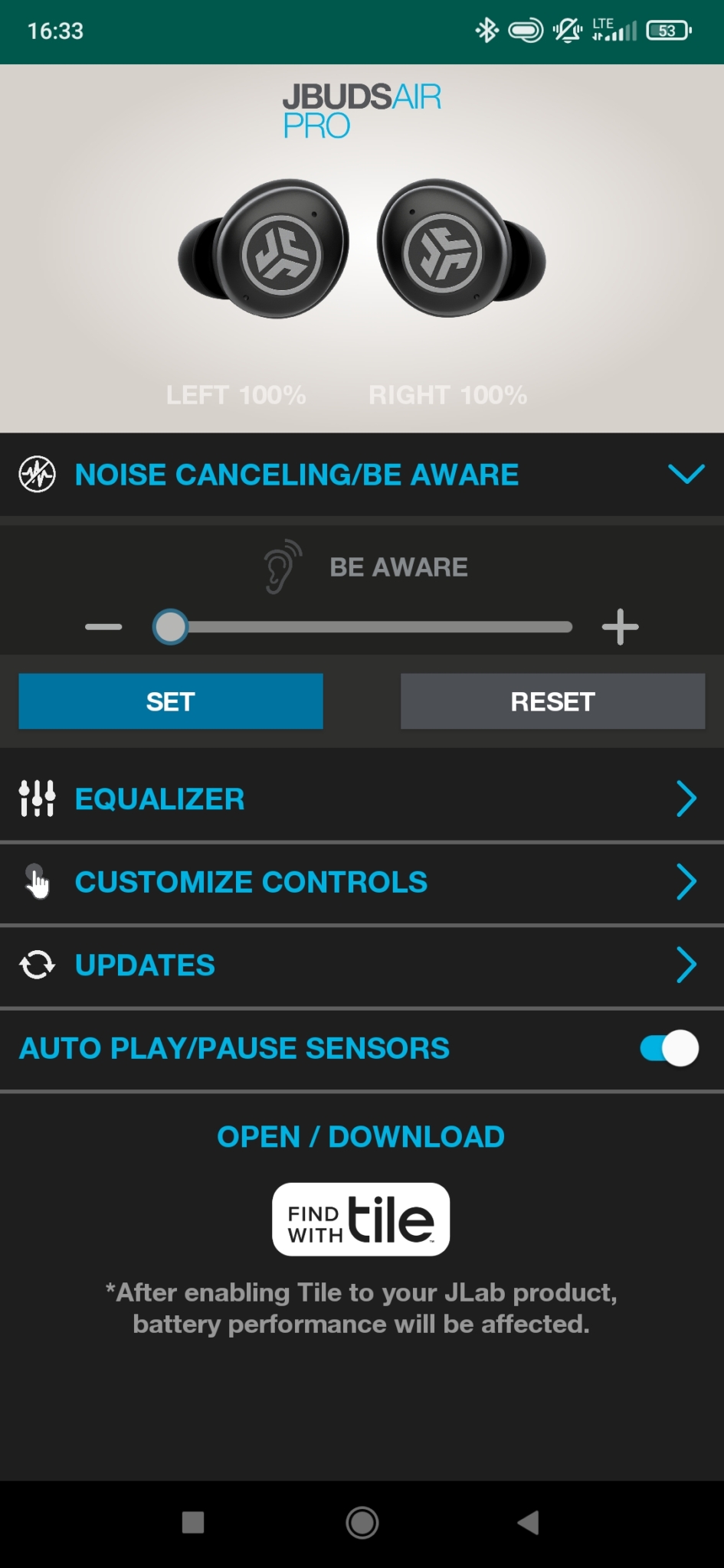Tap the RESET button
The image size is (724, 1568).
[552, 701]
